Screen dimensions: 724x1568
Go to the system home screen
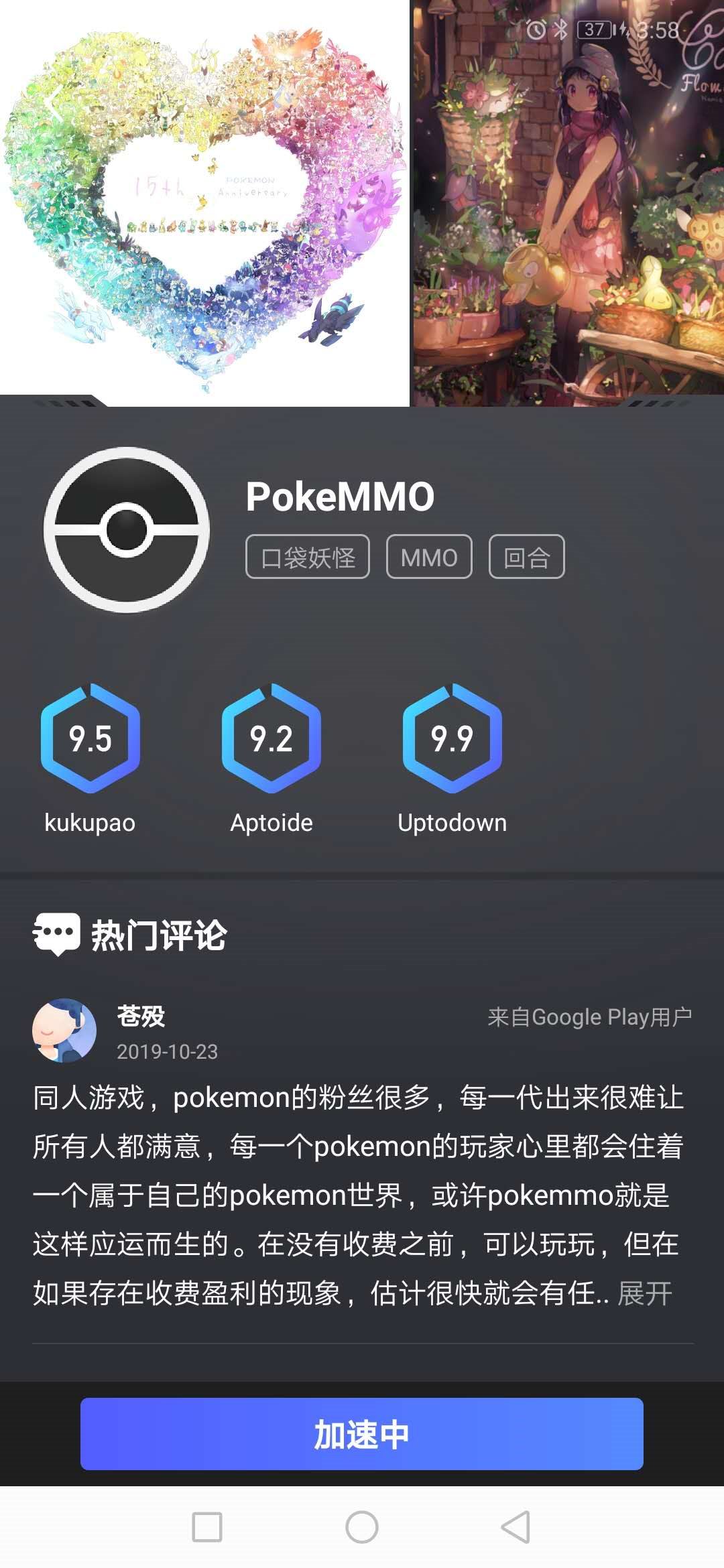point(362,1527)
